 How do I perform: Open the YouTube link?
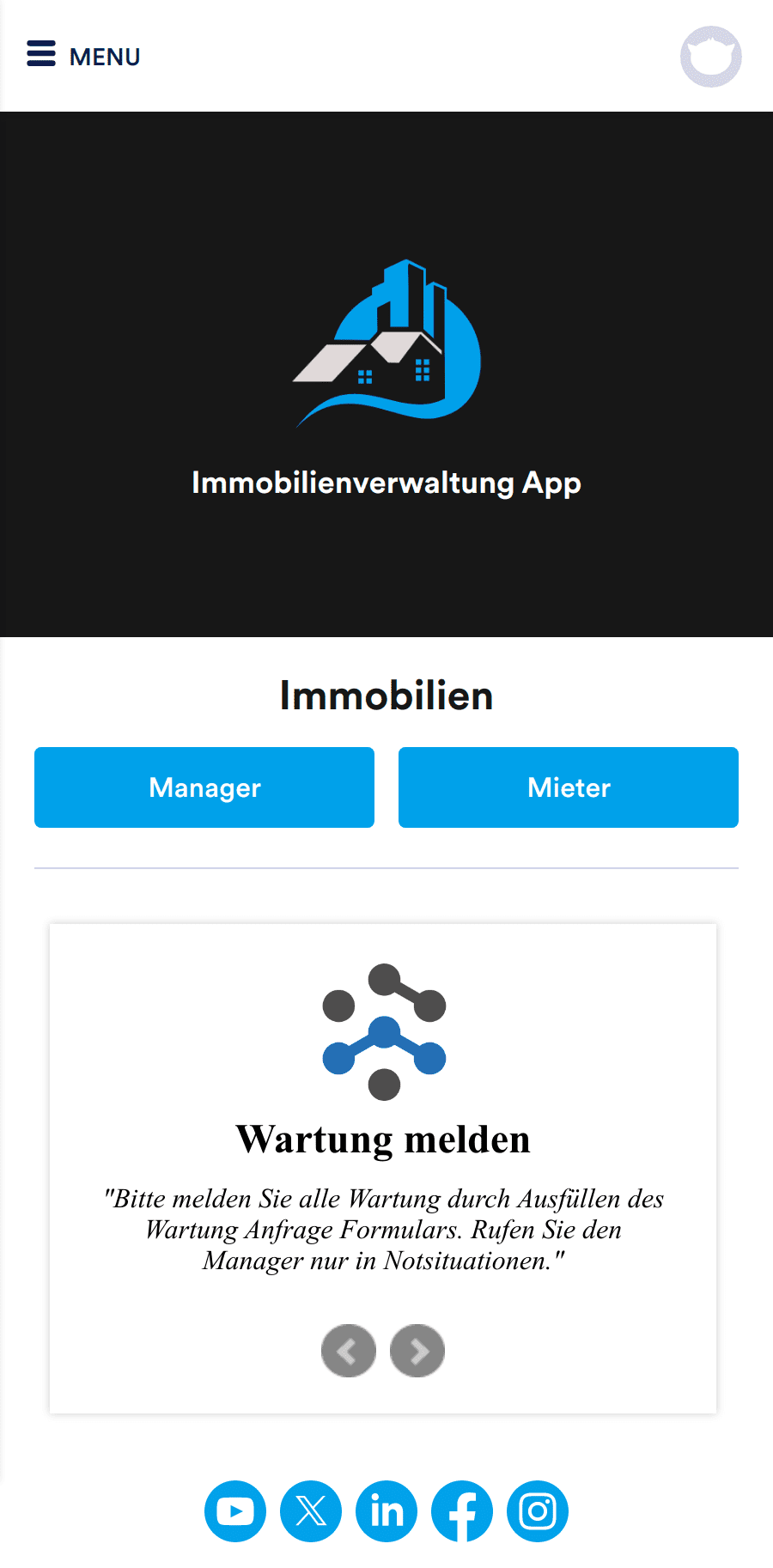[x=235, y=1511]
